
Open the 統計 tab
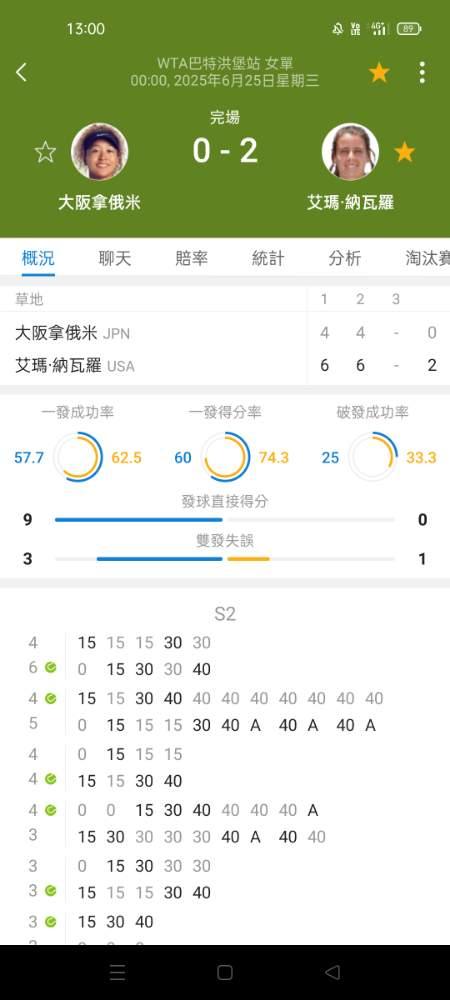pos(268,258)
